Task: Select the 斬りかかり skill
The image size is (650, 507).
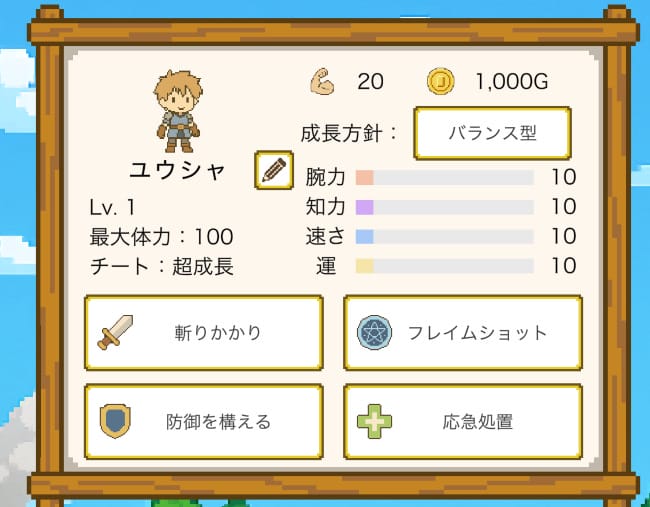Action: pyautogui.click(x=204, y=333)
